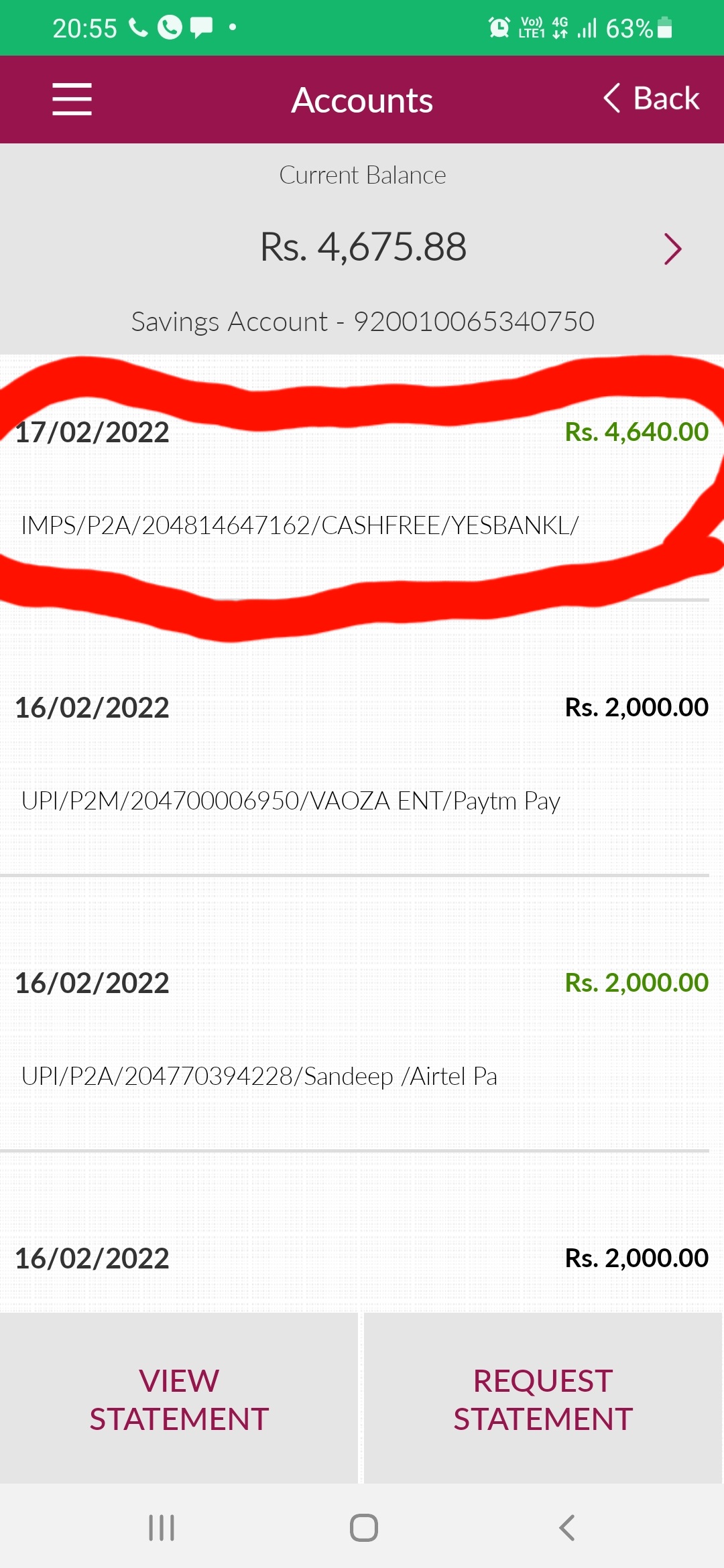Go back using the Back button
The width and height of the screenshot is (724, 1568).
[x=652, y=99]
